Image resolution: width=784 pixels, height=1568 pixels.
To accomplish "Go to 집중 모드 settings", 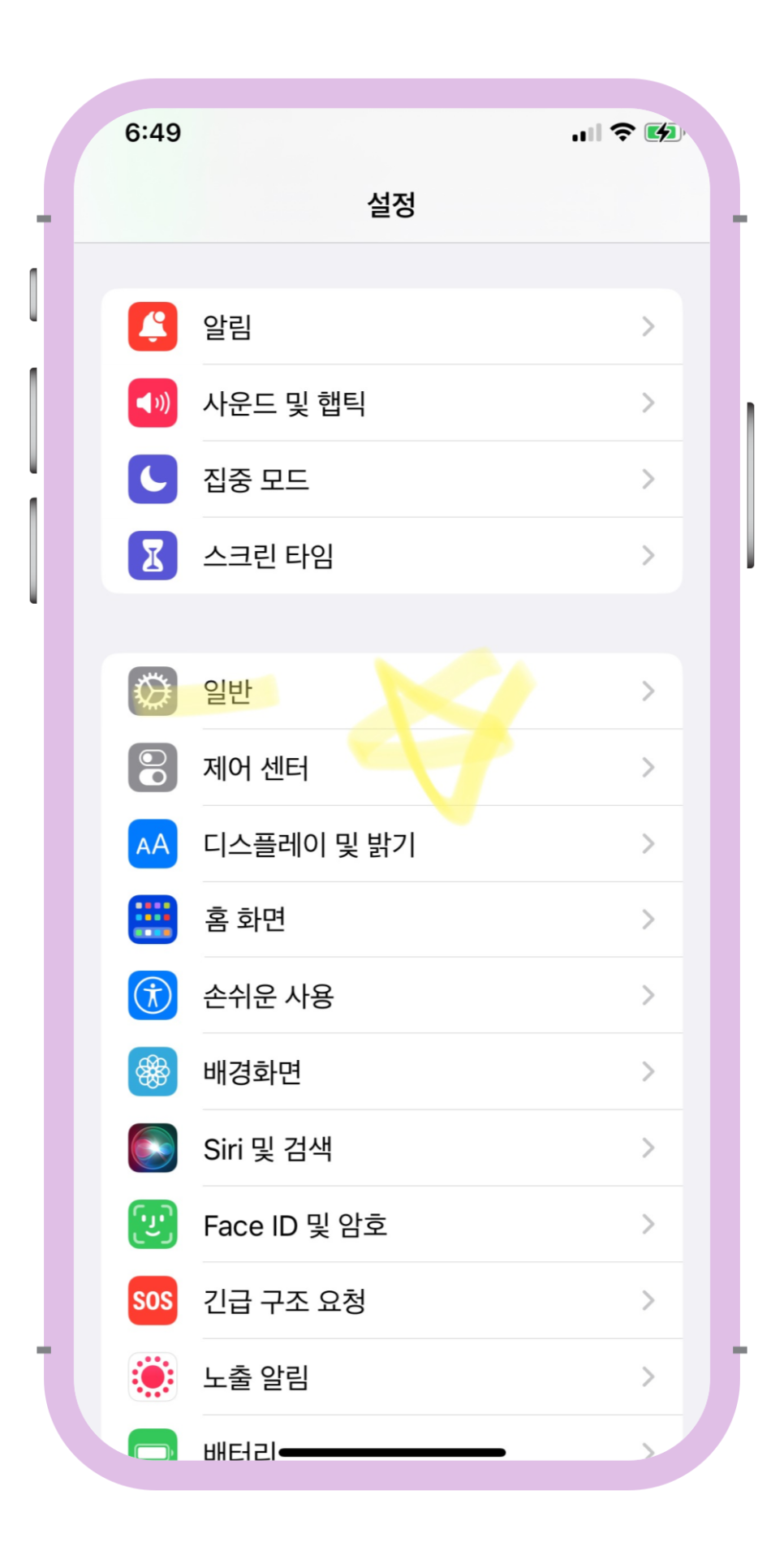I will tap(392, 479).
